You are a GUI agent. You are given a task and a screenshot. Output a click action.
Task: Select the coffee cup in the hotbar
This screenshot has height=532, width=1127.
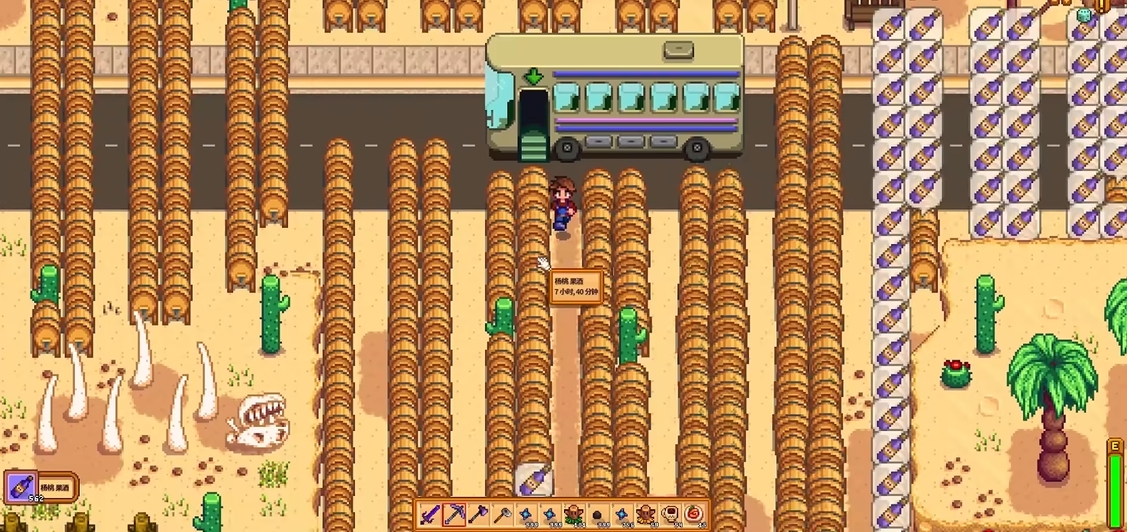[x=669, y=515]
